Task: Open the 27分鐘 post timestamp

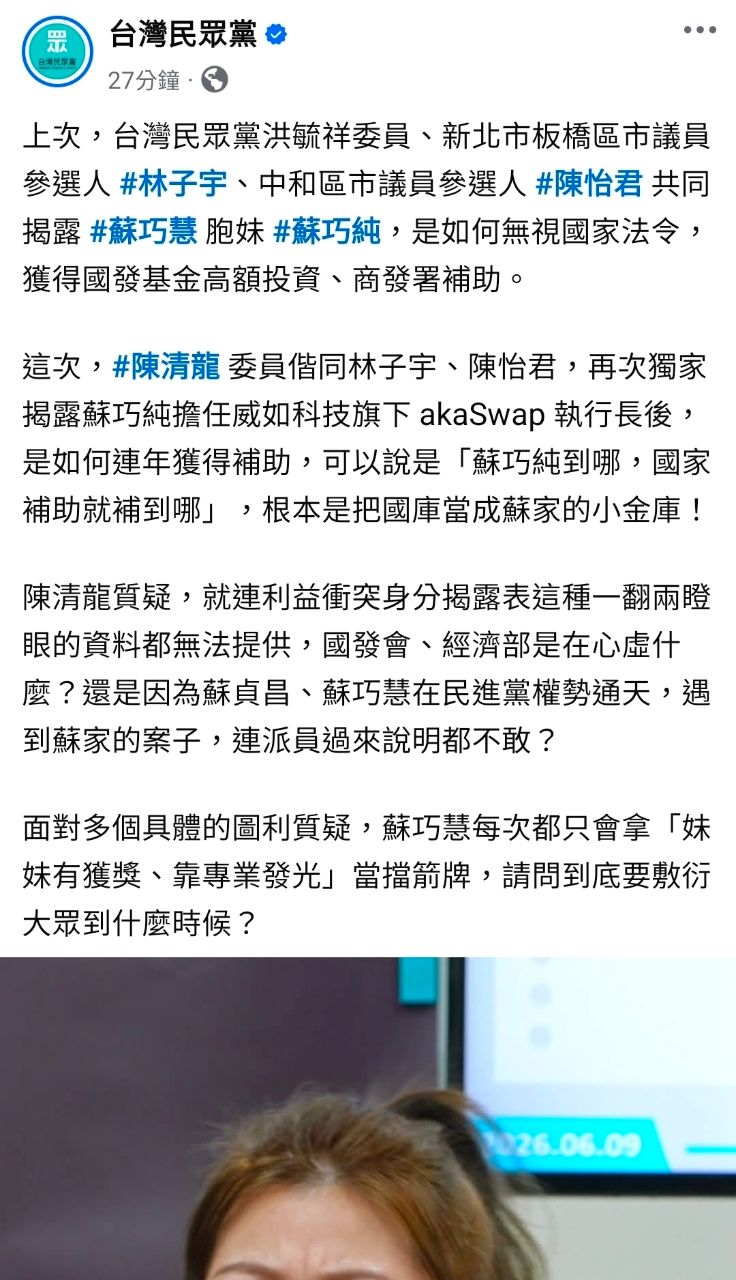Action: 144,80
